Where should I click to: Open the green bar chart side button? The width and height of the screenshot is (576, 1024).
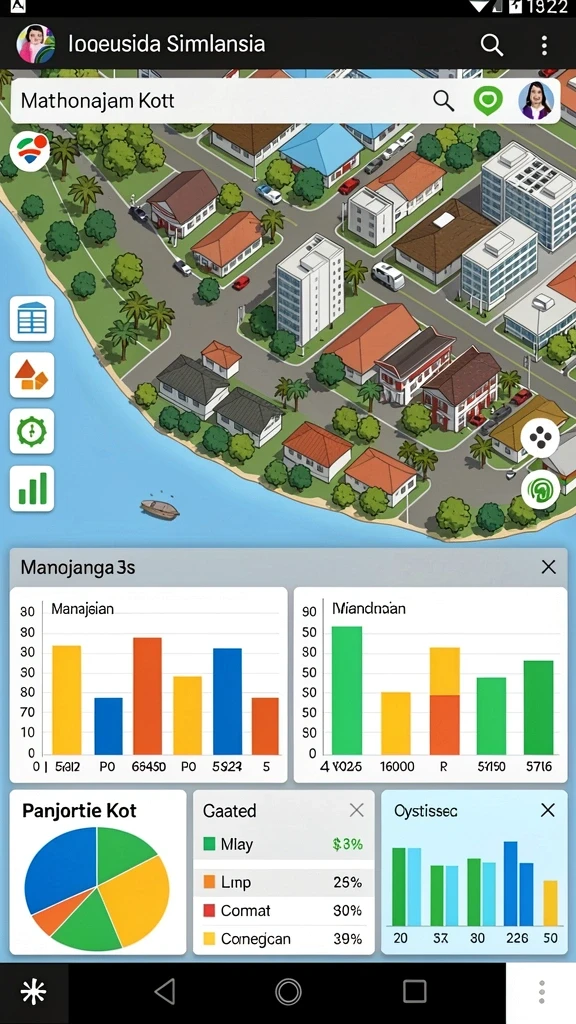(x=32, y=488)
